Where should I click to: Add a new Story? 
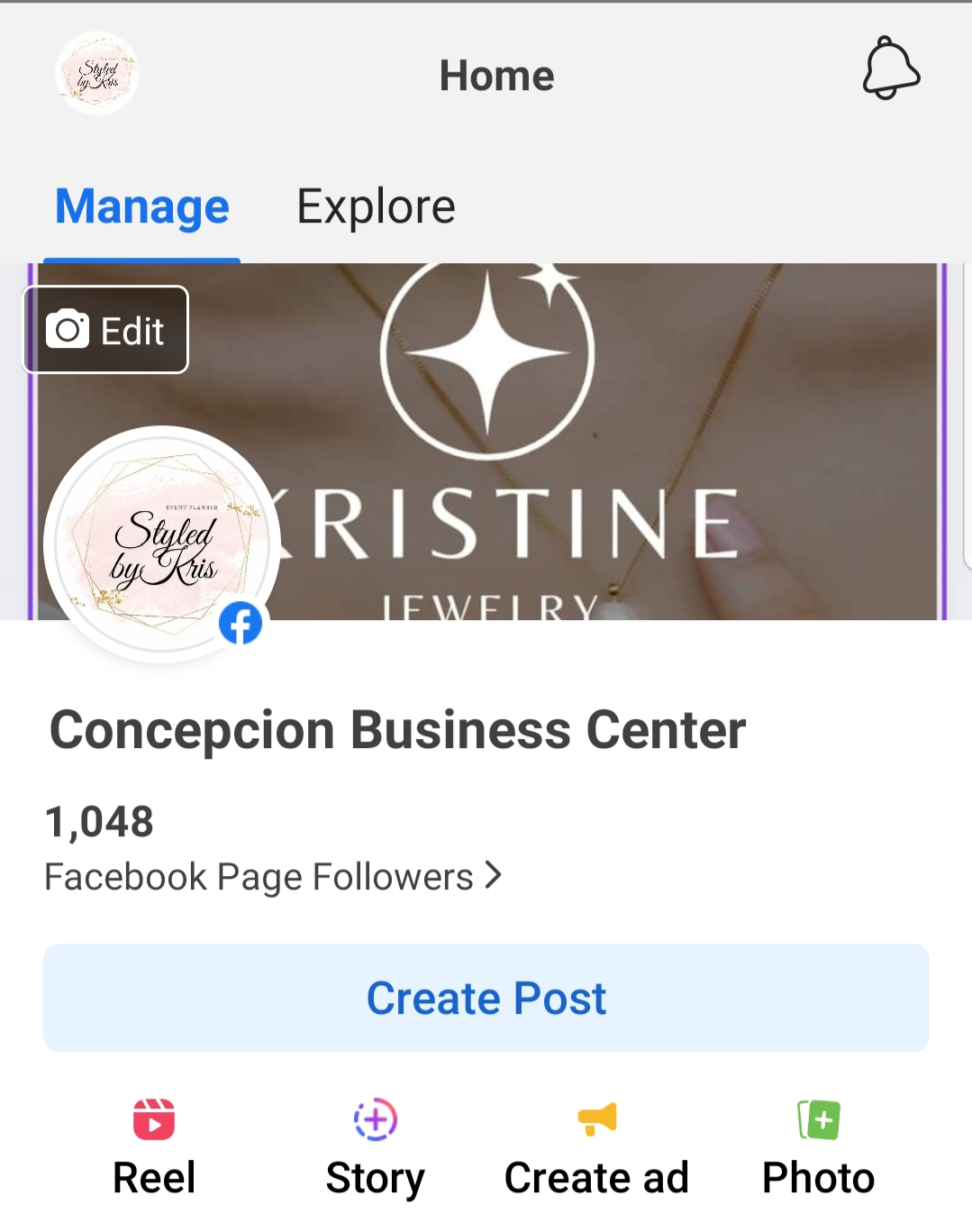[x=375, y=1146]
